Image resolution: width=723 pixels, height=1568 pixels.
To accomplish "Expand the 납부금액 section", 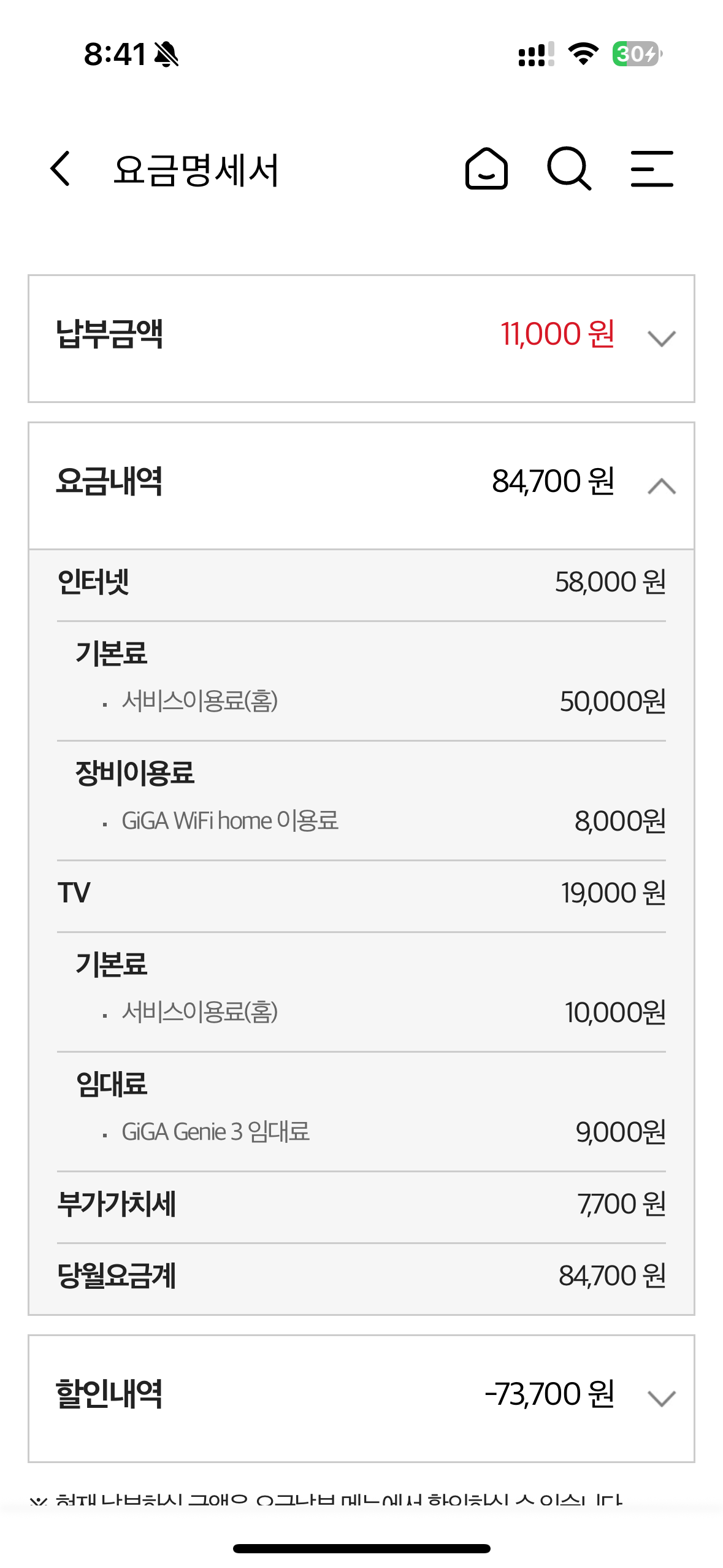I will 361,339.
